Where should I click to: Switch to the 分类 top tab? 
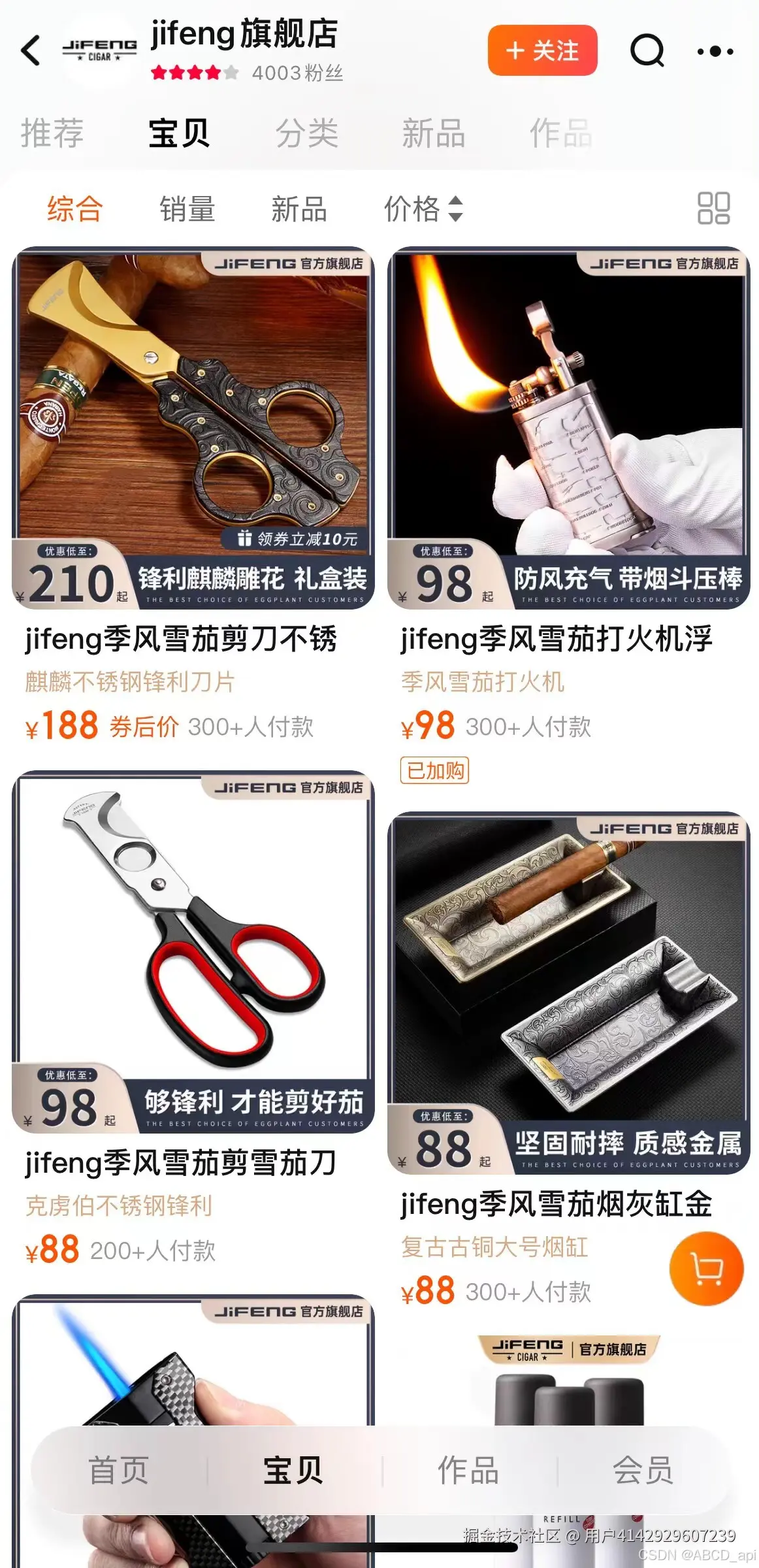306,133
